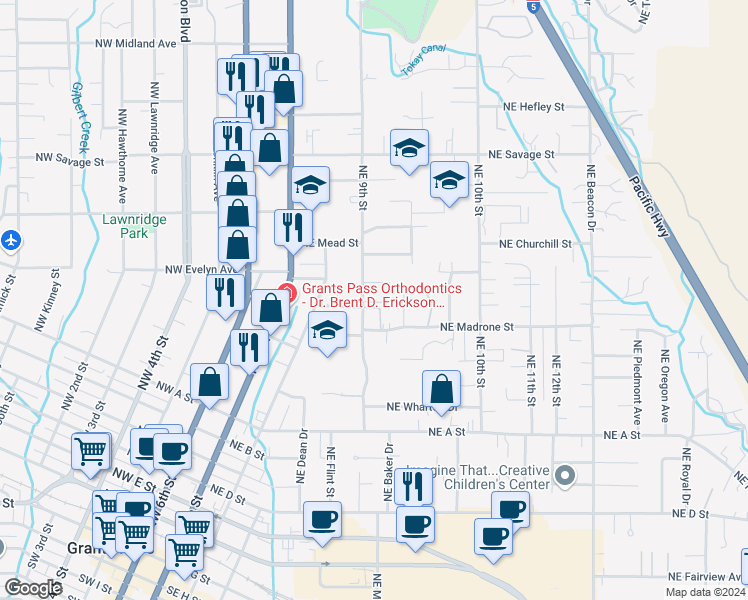748x600 pixels.
Task: Select the school marker near NE Madrone St
Action: coord(326,330)
